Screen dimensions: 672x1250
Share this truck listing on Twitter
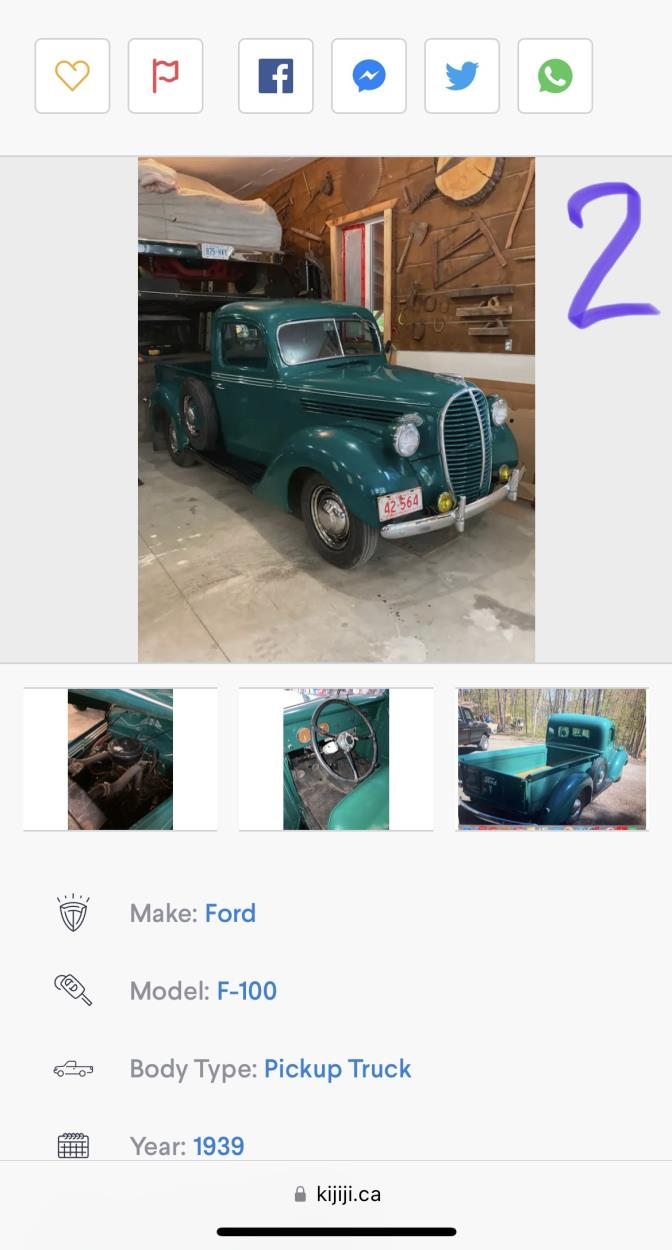click(462, 76)
